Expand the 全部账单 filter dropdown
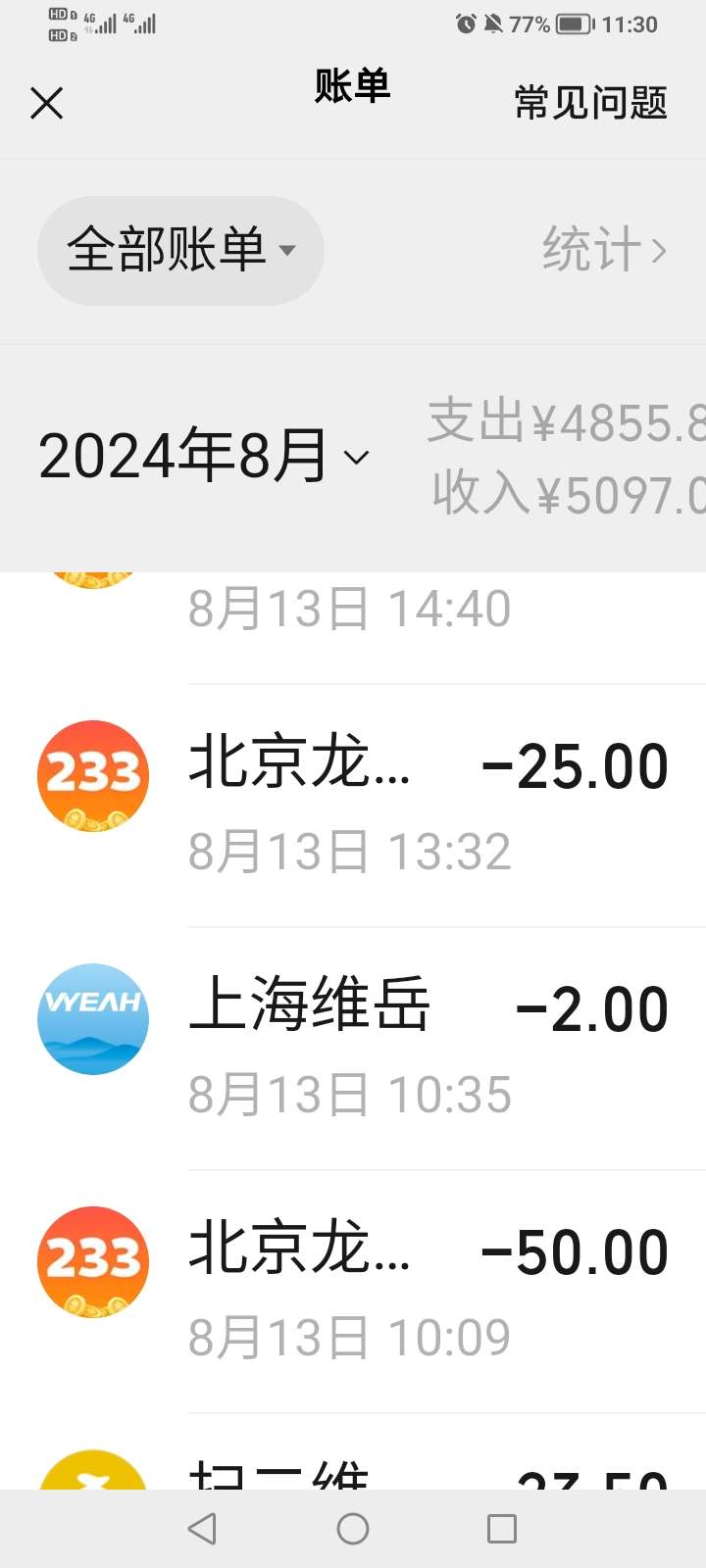This screenshot has height=1568, width=706. tap(180, 250)
